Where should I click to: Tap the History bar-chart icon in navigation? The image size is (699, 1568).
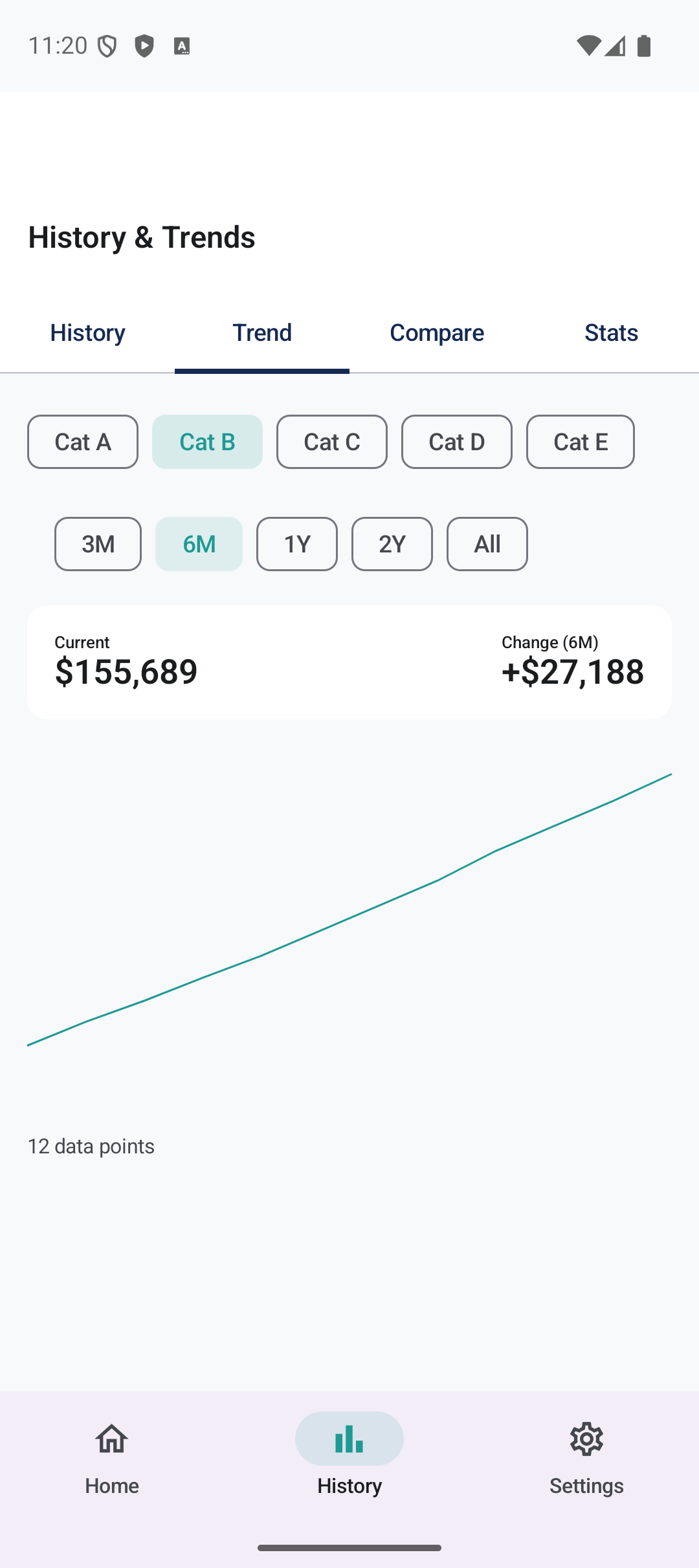pyautogui.click(x=348, y=1438)
